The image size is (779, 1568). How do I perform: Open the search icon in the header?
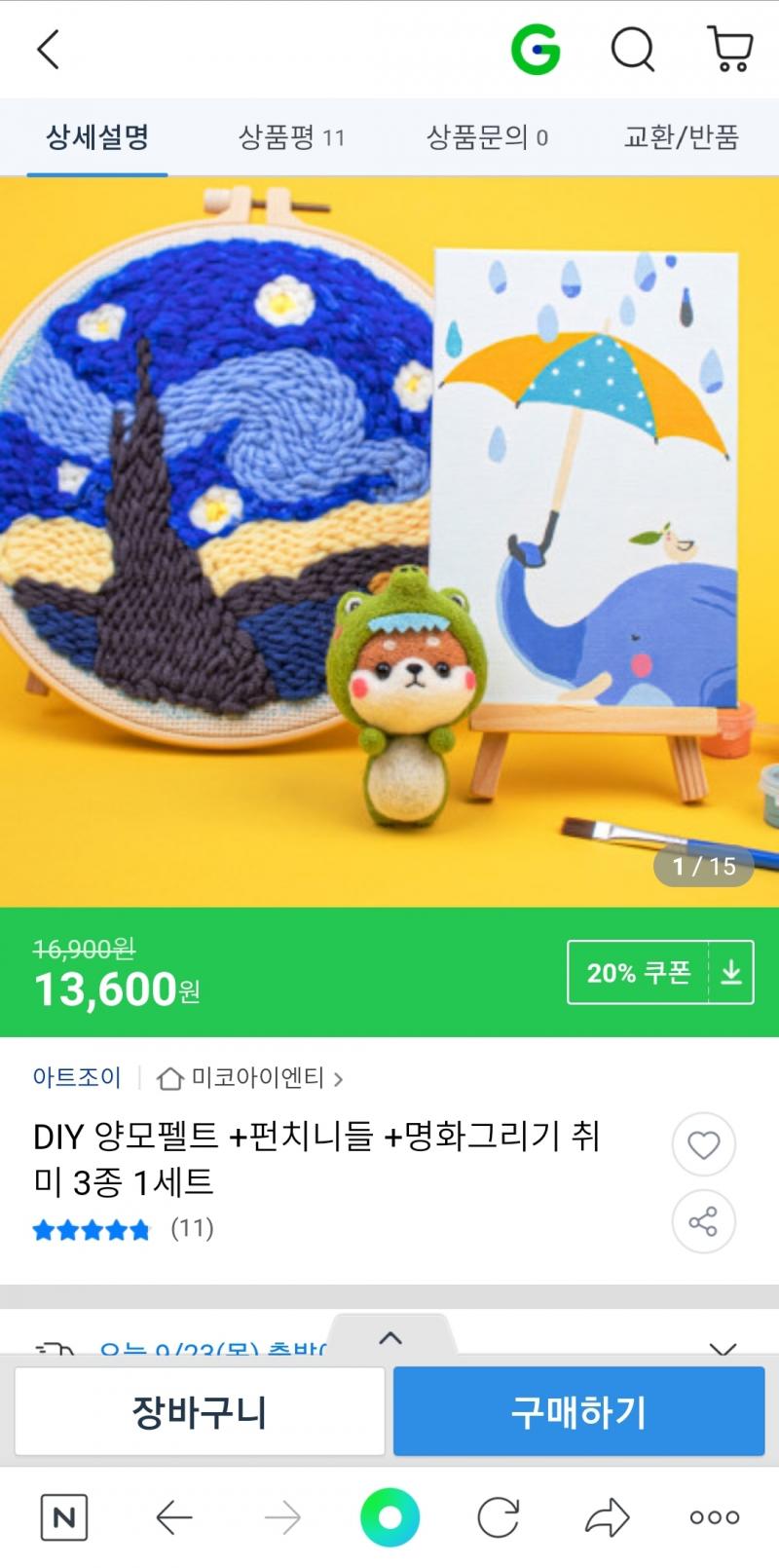pyautogui.click(x=633, y=49)
